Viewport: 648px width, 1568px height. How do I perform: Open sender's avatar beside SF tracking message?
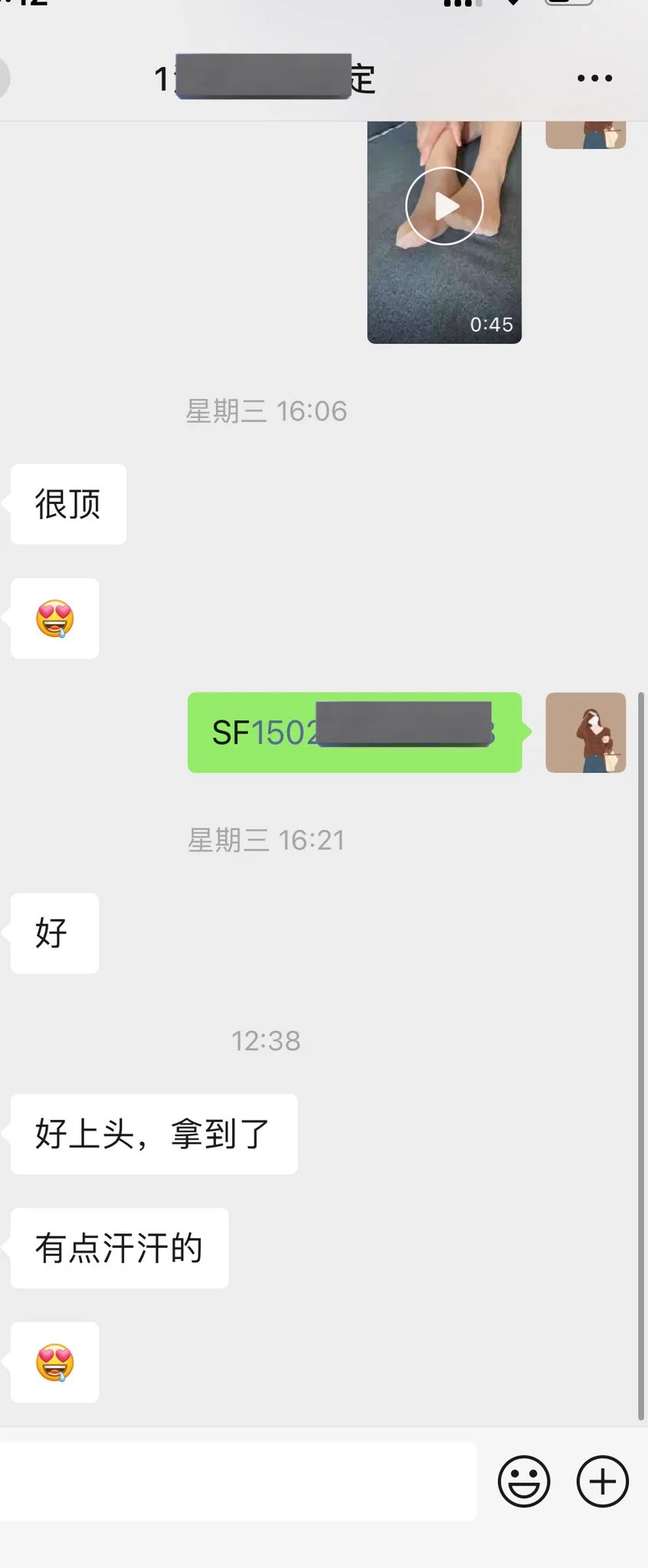[x=585, y=733]
